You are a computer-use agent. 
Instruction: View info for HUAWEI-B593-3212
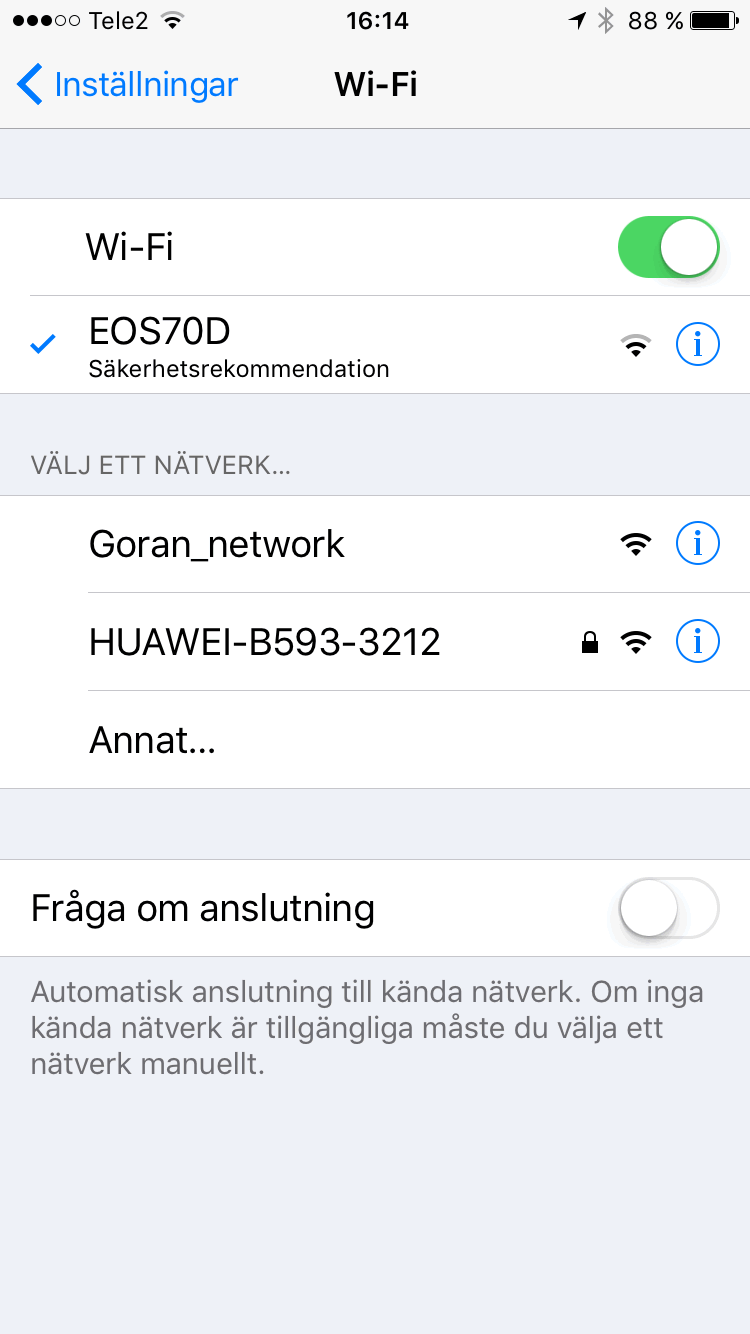697,642
